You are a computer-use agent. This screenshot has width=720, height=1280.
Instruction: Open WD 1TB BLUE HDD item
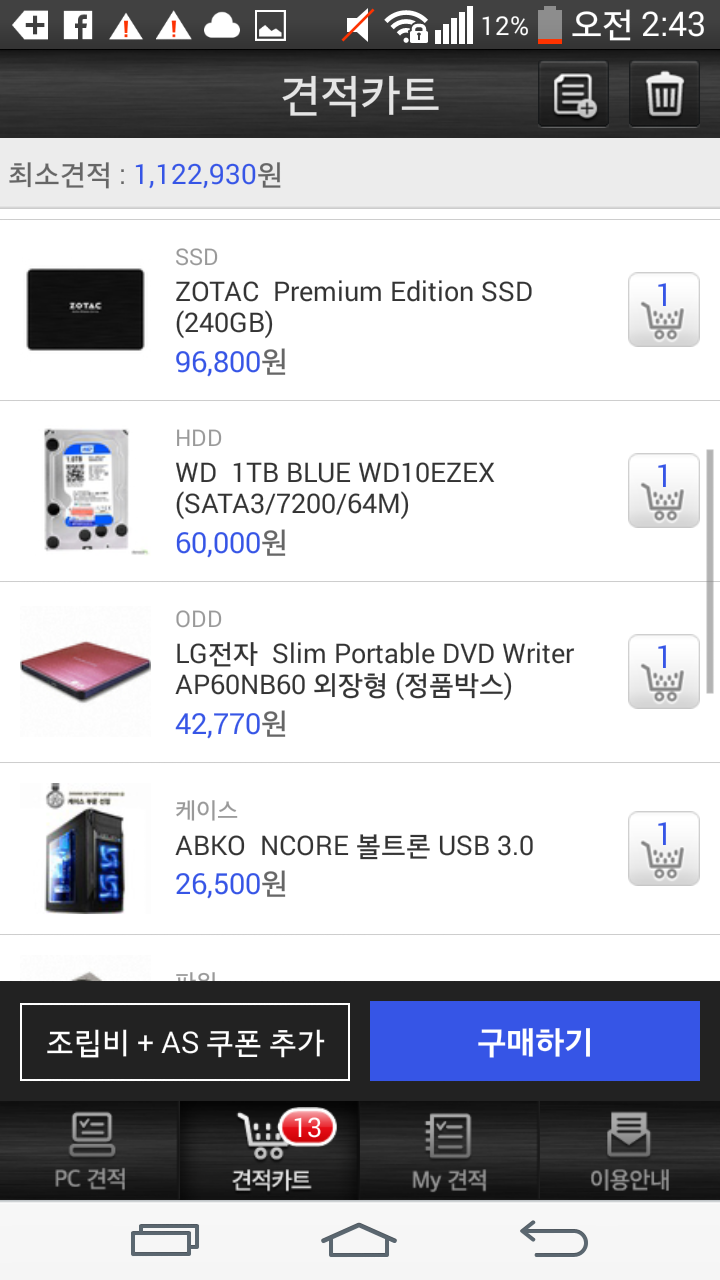[x=335, y=488]
